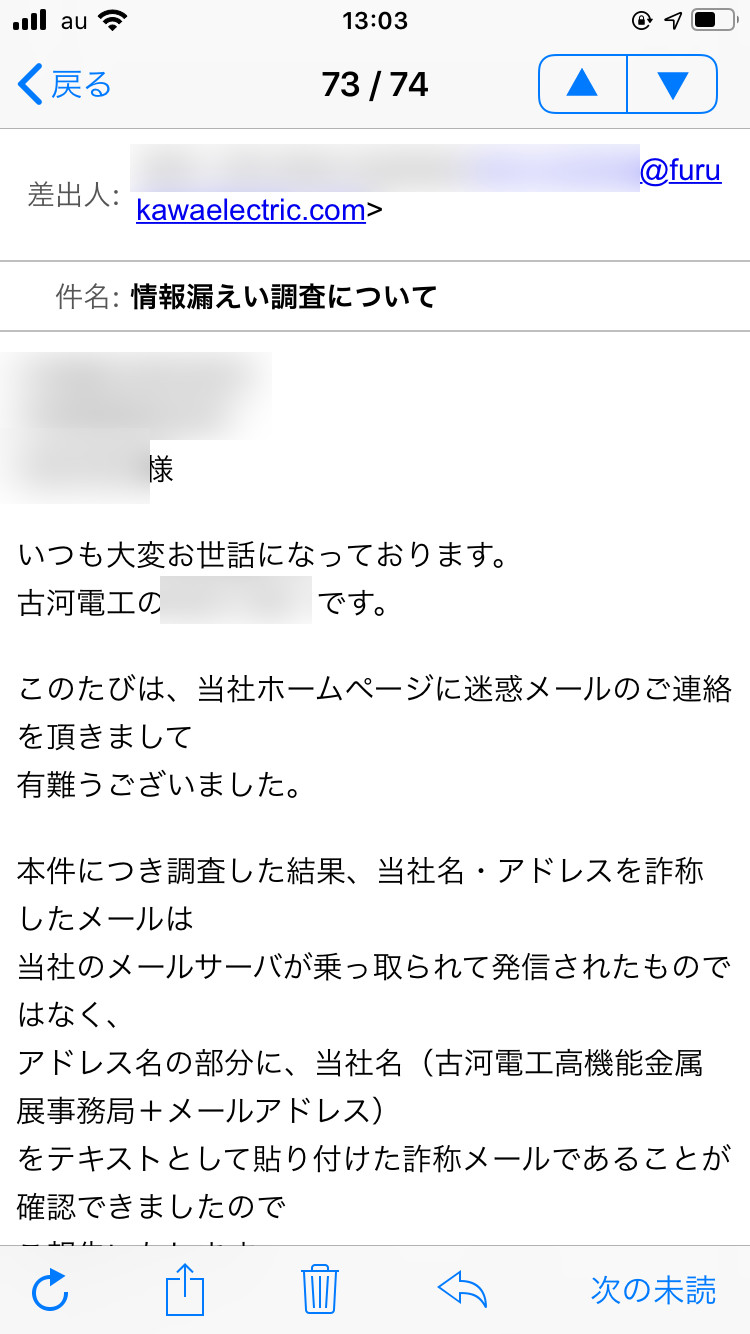Image resolution: width=750 pixels, height=1334 pixels.
Task: Go to the next message with down arrow
Action: tap(672, 85)
